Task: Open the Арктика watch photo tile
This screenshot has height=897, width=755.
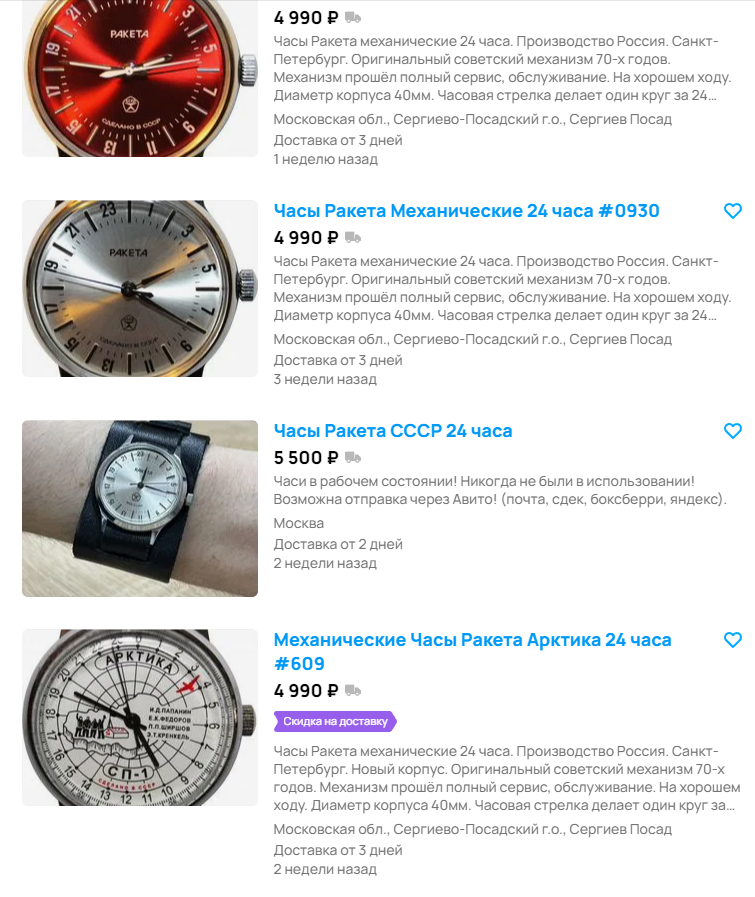Action: tap(140, 718)
